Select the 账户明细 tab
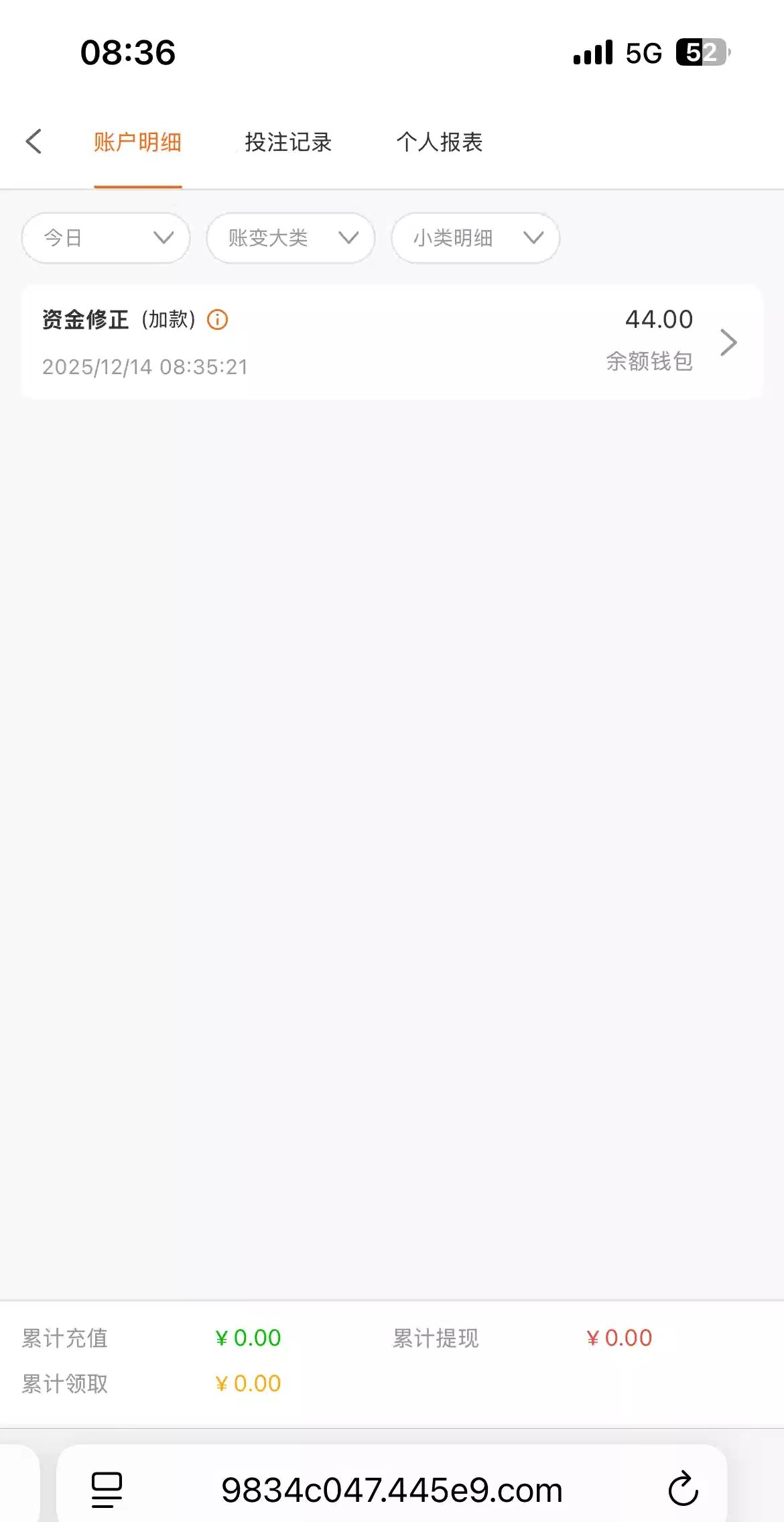784x1522 pixels. point(137,142)
